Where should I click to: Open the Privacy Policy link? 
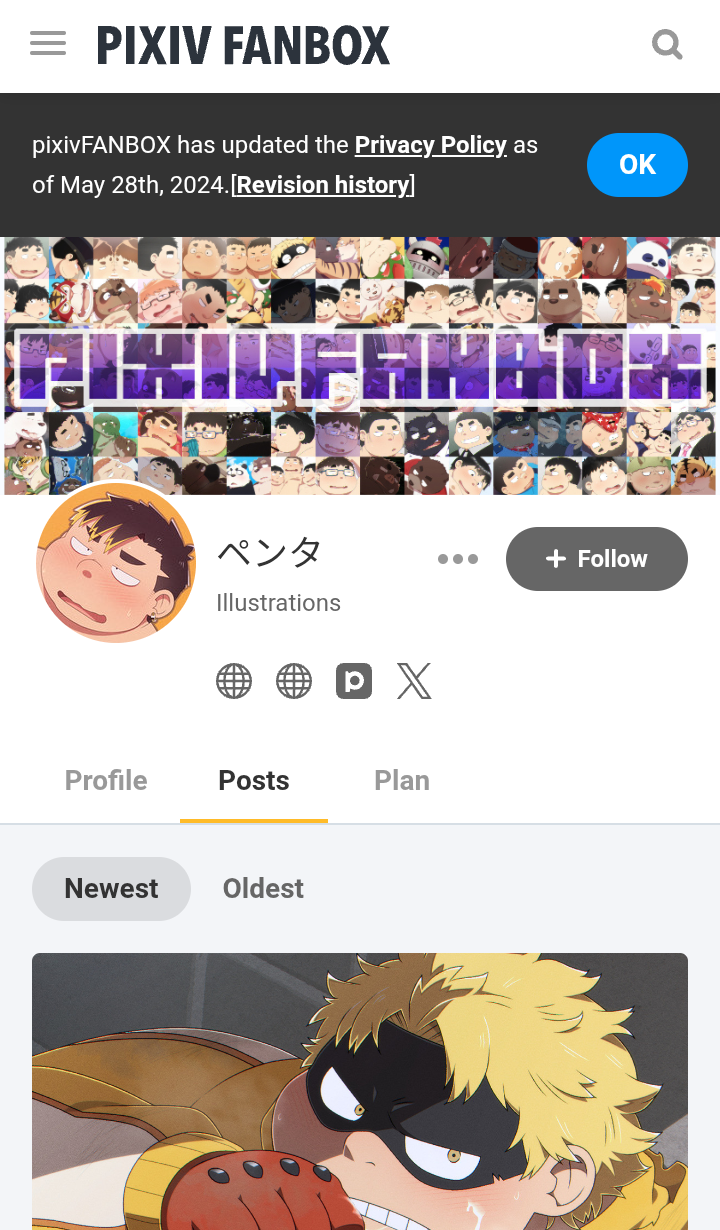click(x=431, y=145)
